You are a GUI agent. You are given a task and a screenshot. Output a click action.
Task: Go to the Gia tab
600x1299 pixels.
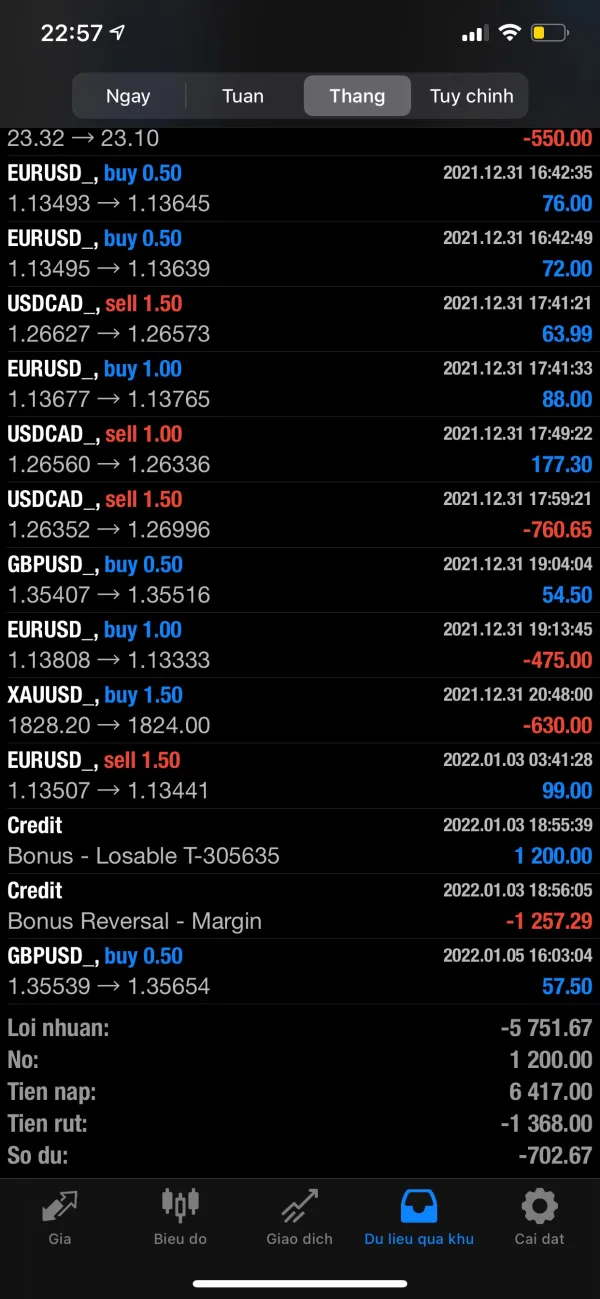(x=60, y=1217)
